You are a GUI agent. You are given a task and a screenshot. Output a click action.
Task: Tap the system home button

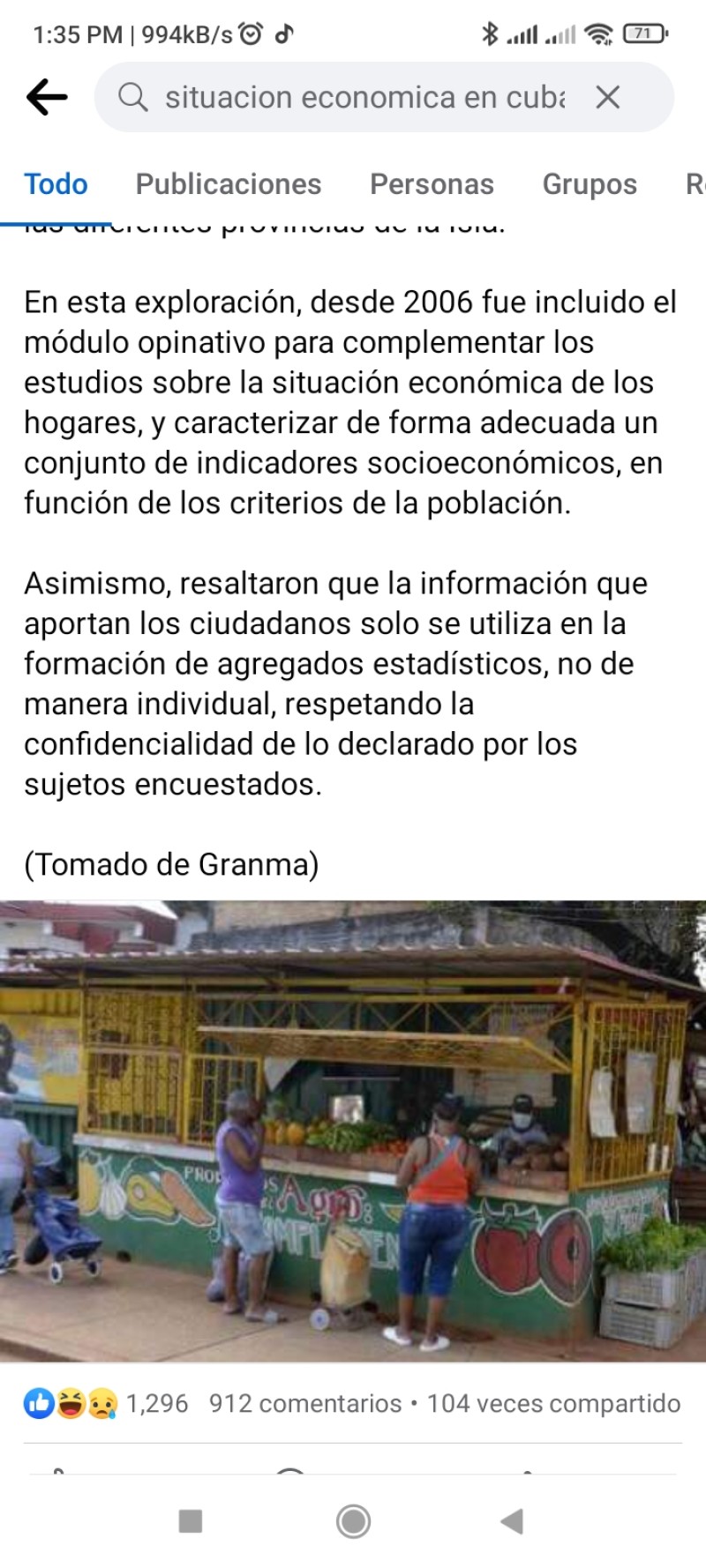click(x=353, y=1521)
